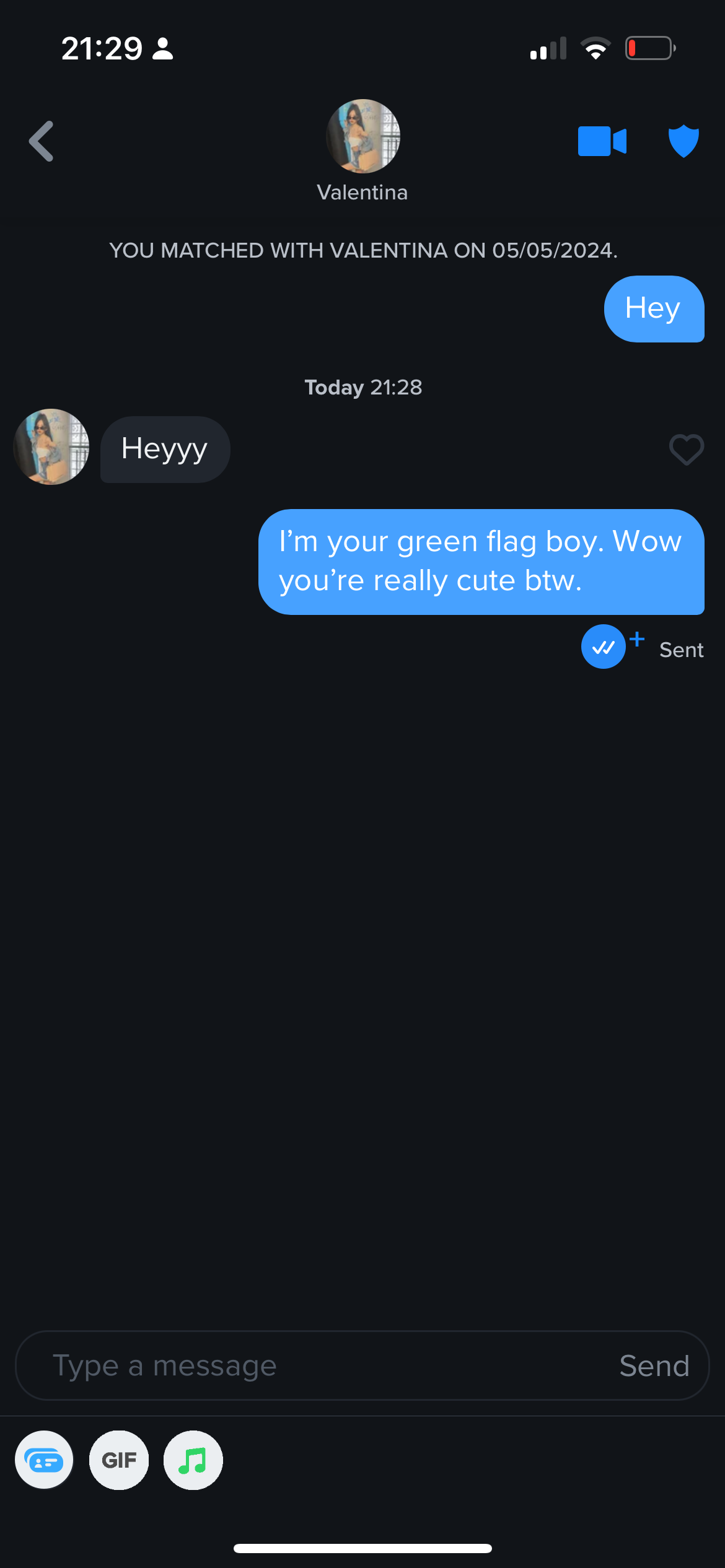Screen dimensions: 725x1568
Task: Like the "Heyyy" message with the heart
Action: pos(686,449)
